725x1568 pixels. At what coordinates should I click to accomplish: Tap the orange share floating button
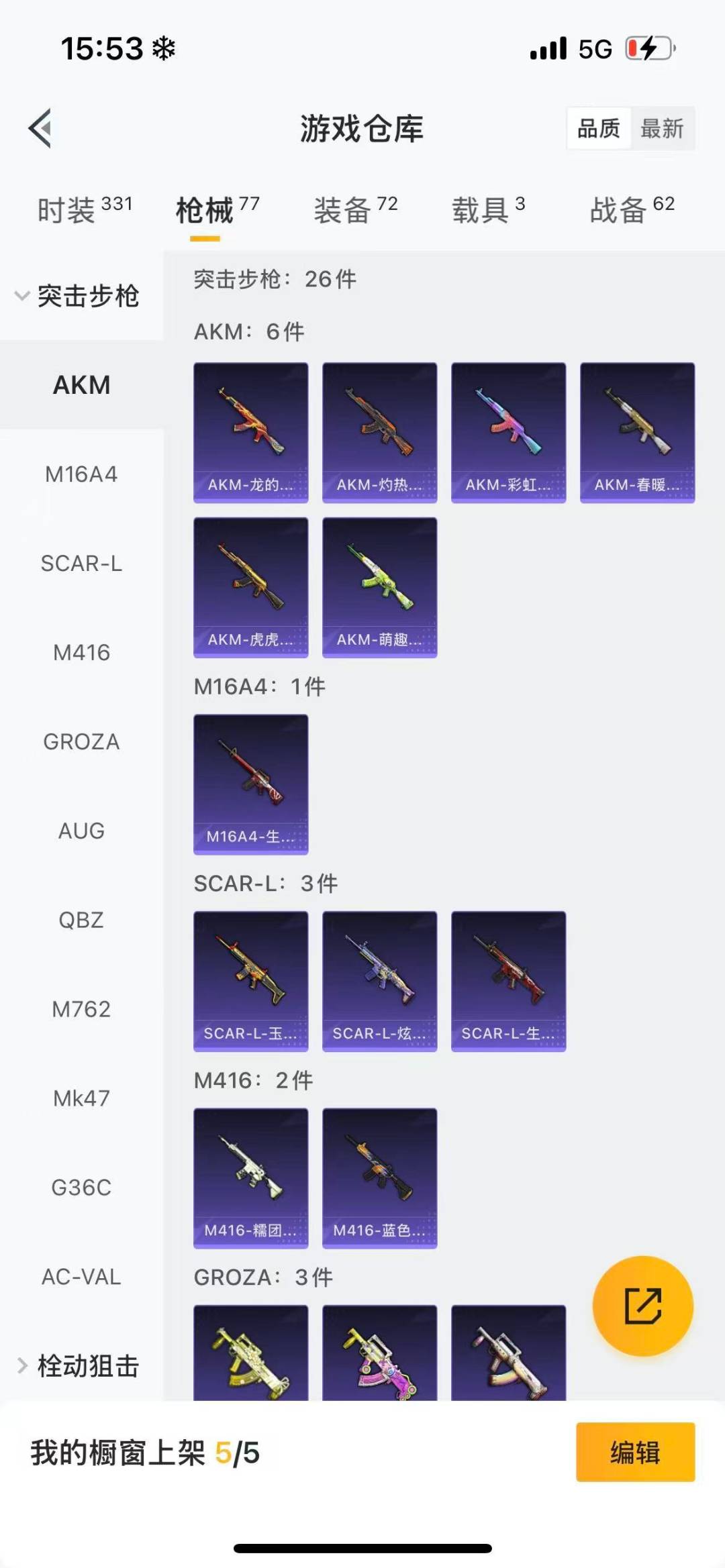(642, 1306)
